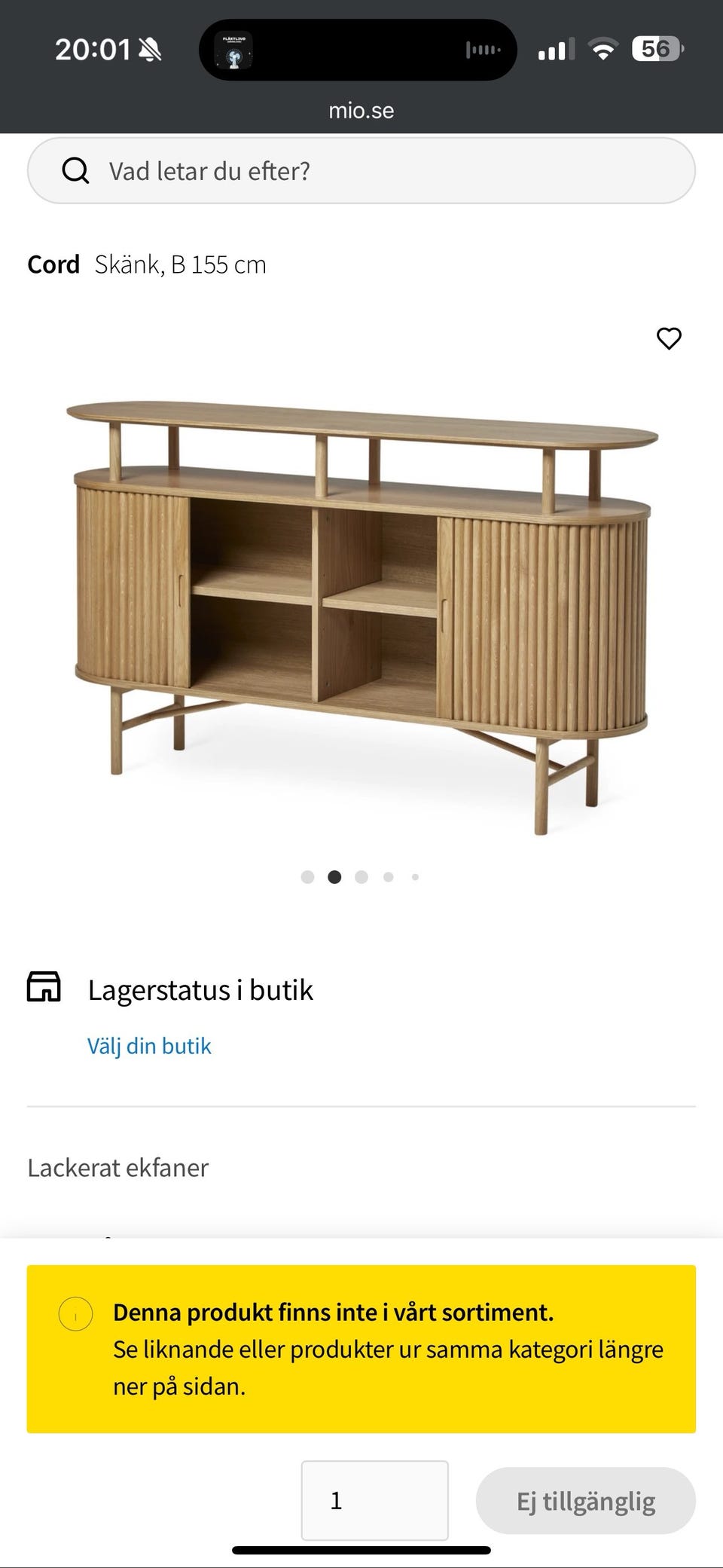723x1568 pixels.
Task: Select the fourth carousel dot
Action: click(388, 876)
